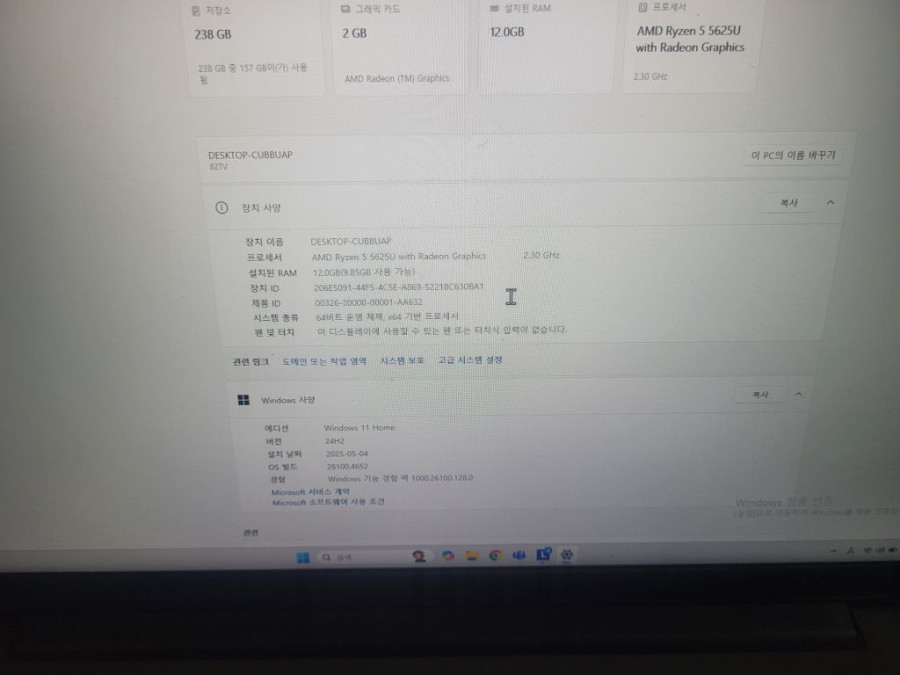The width and height of the screenshot is (900, 675).
Task: Open the 고급 시스템 설정 link
Action: (470, 360)
